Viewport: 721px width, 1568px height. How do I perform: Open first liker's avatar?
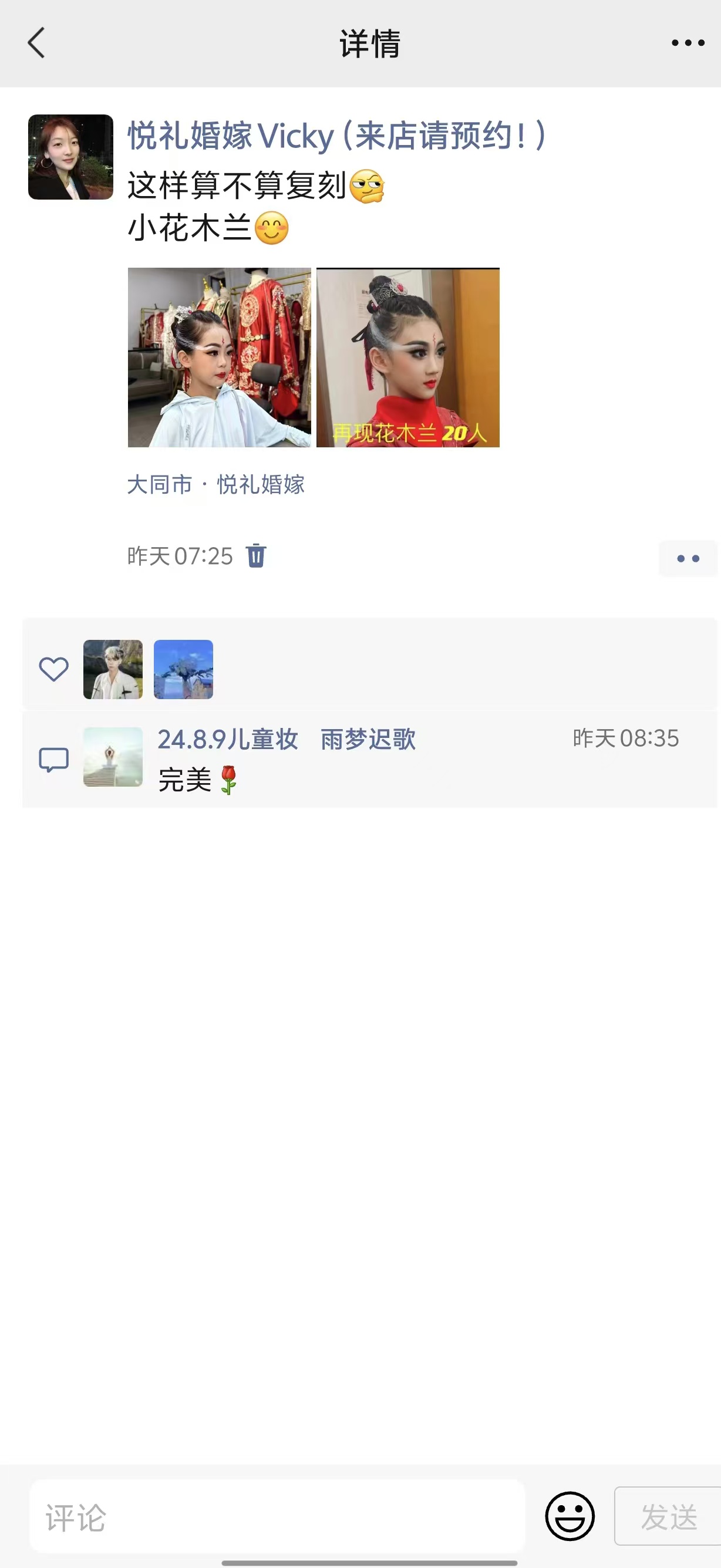tap(113, 669)
